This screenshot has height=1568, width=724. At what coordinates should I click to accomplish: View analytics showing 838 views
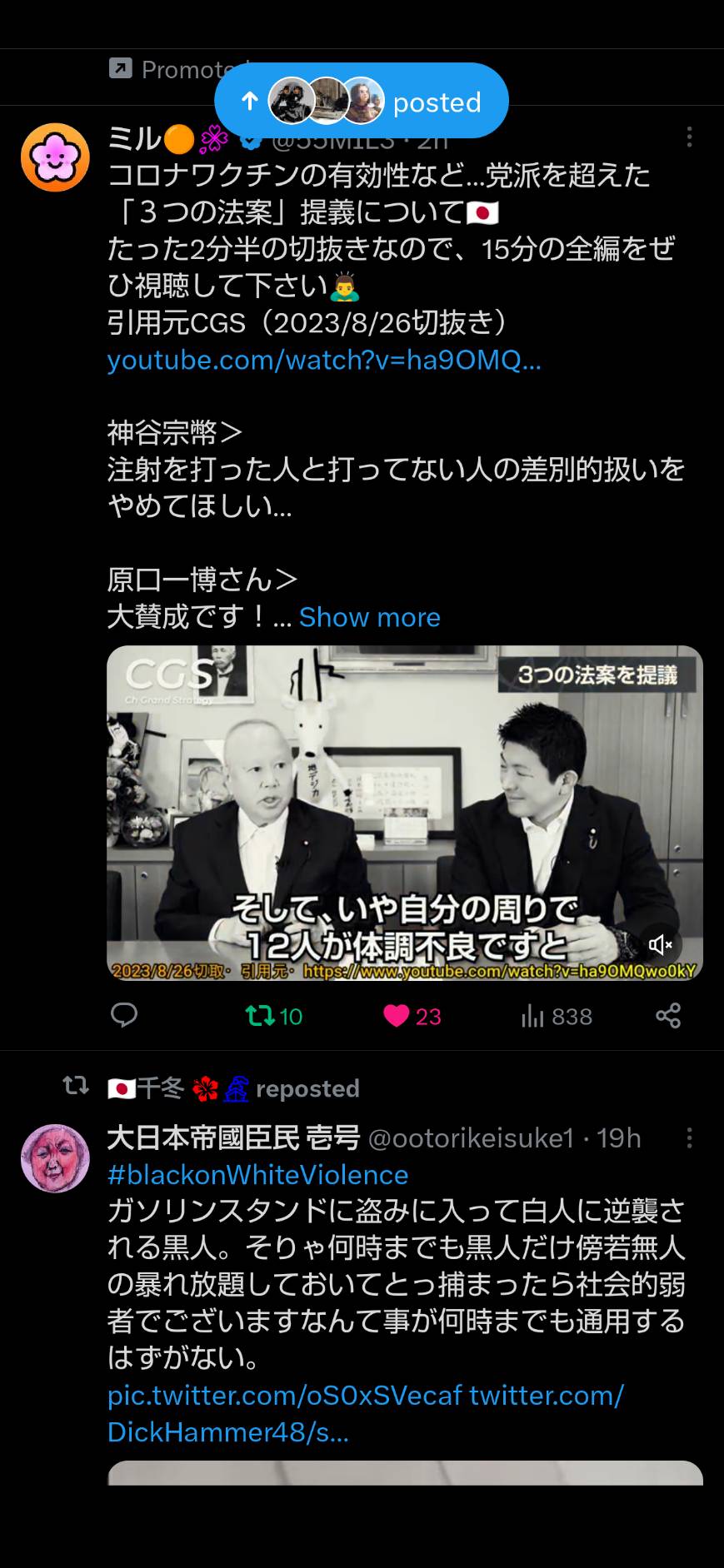pos(557,1016)
